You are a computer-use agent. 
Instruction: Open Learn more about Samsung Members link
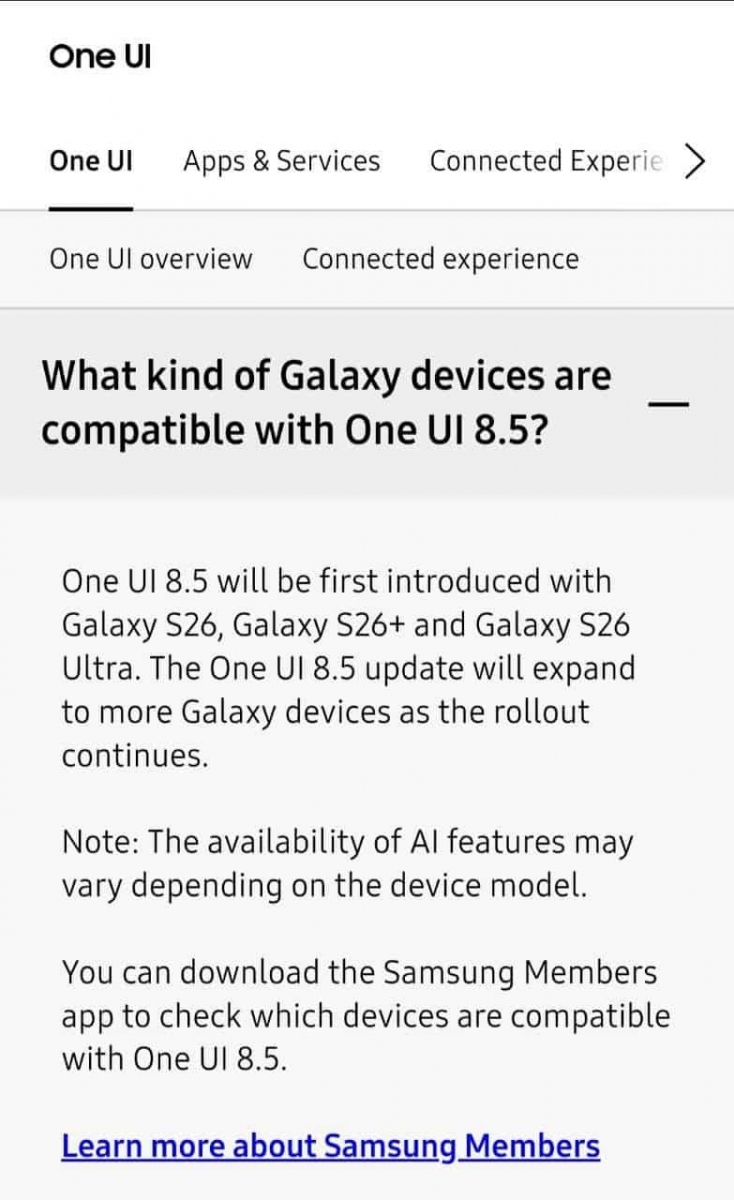click(x=330, y=1145)
